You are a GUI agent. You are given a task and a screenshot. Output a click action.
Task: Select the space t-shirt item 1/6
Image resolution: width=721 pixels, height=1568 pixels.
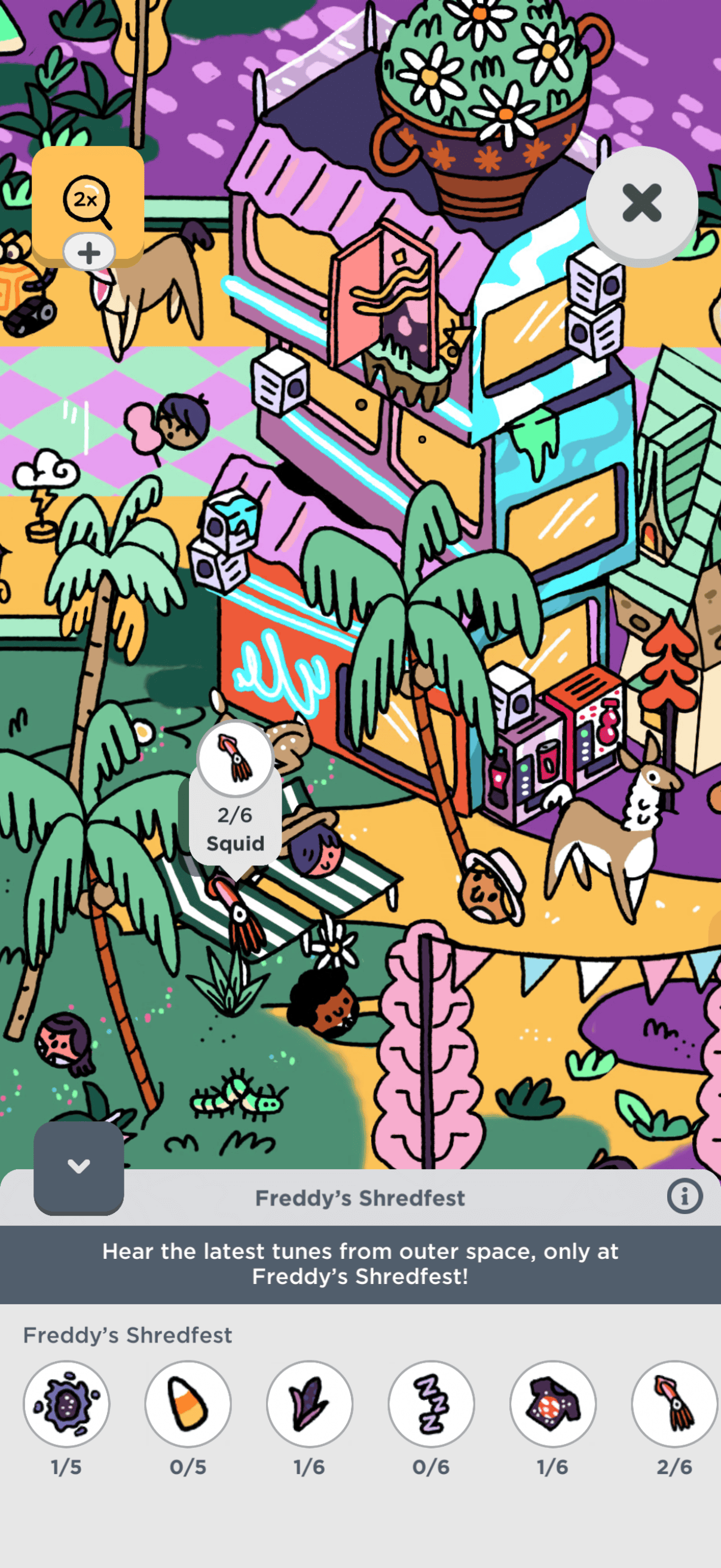click(552, 1404)
